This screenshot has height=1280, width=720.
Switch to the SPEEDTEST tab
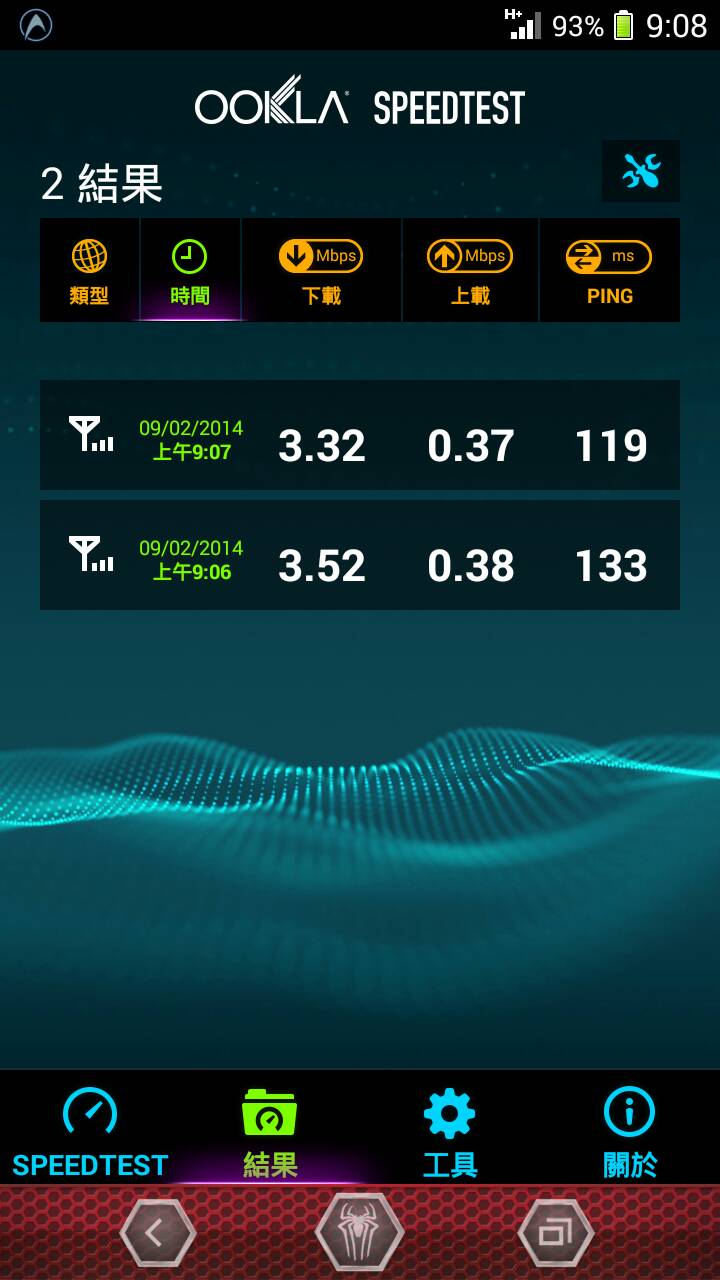point(90,1130)
